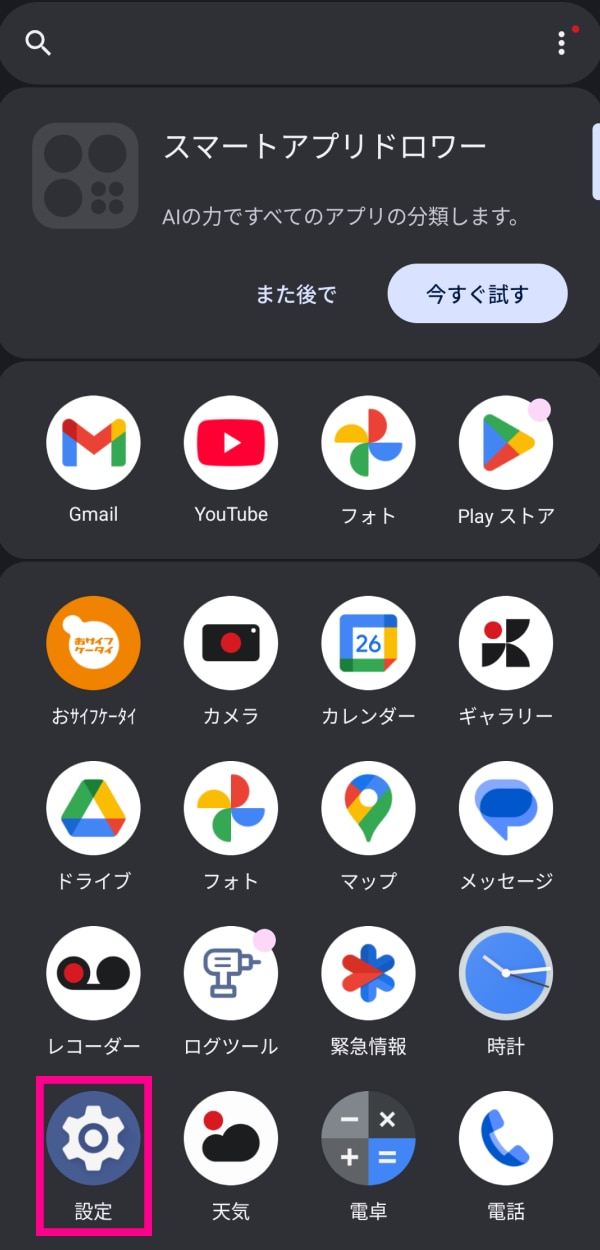
Task: Launch the レコーダー app
Action: coord(93,974)
